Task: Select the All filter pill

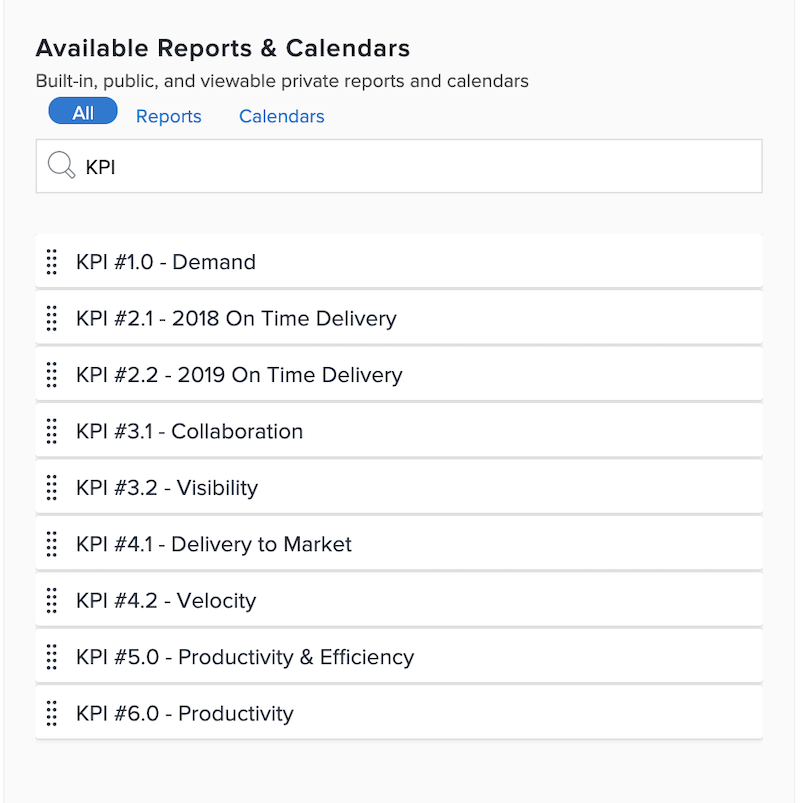Action: 82,111
